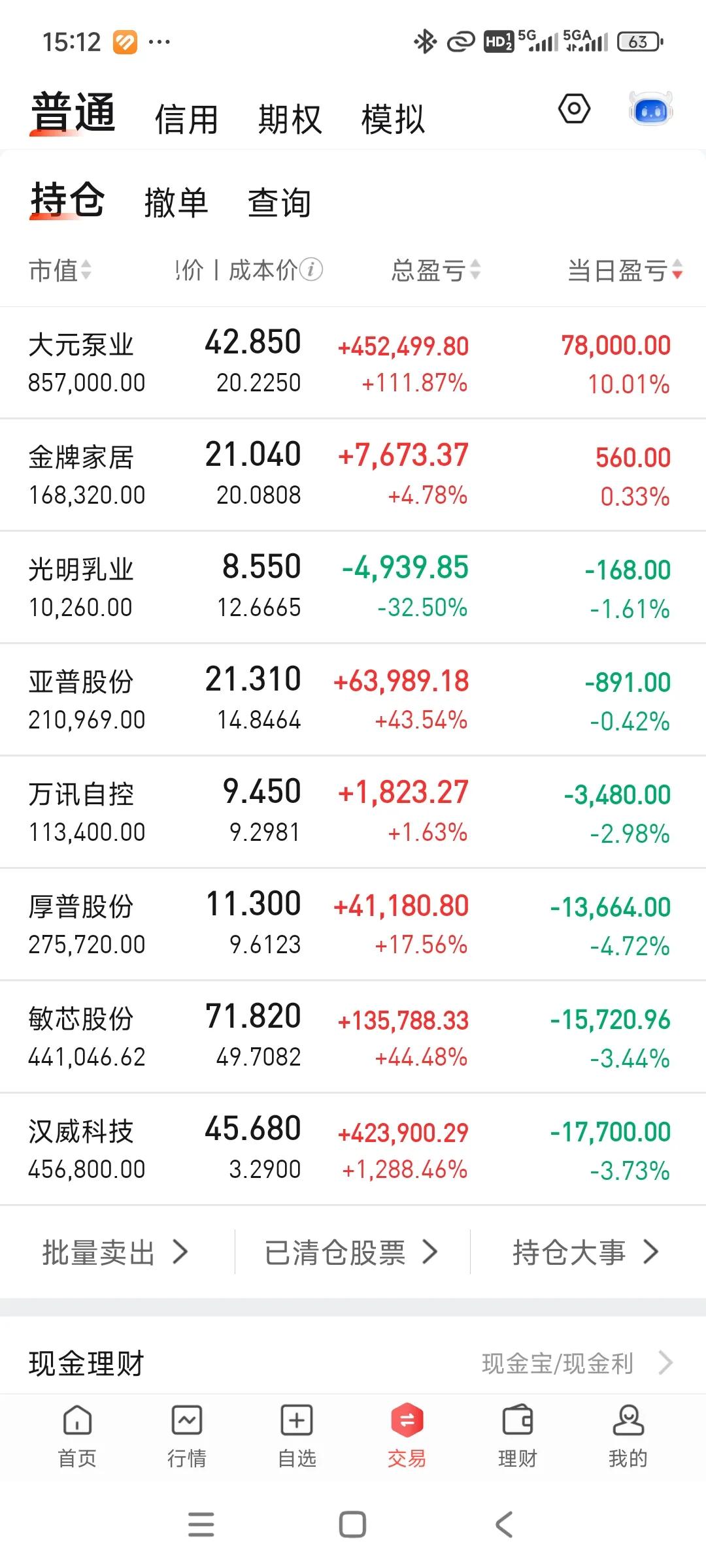Viewport: 706px width, 1568px height.
Task: View 已清仓股票 list
Action: click(x=351, y=1252)
